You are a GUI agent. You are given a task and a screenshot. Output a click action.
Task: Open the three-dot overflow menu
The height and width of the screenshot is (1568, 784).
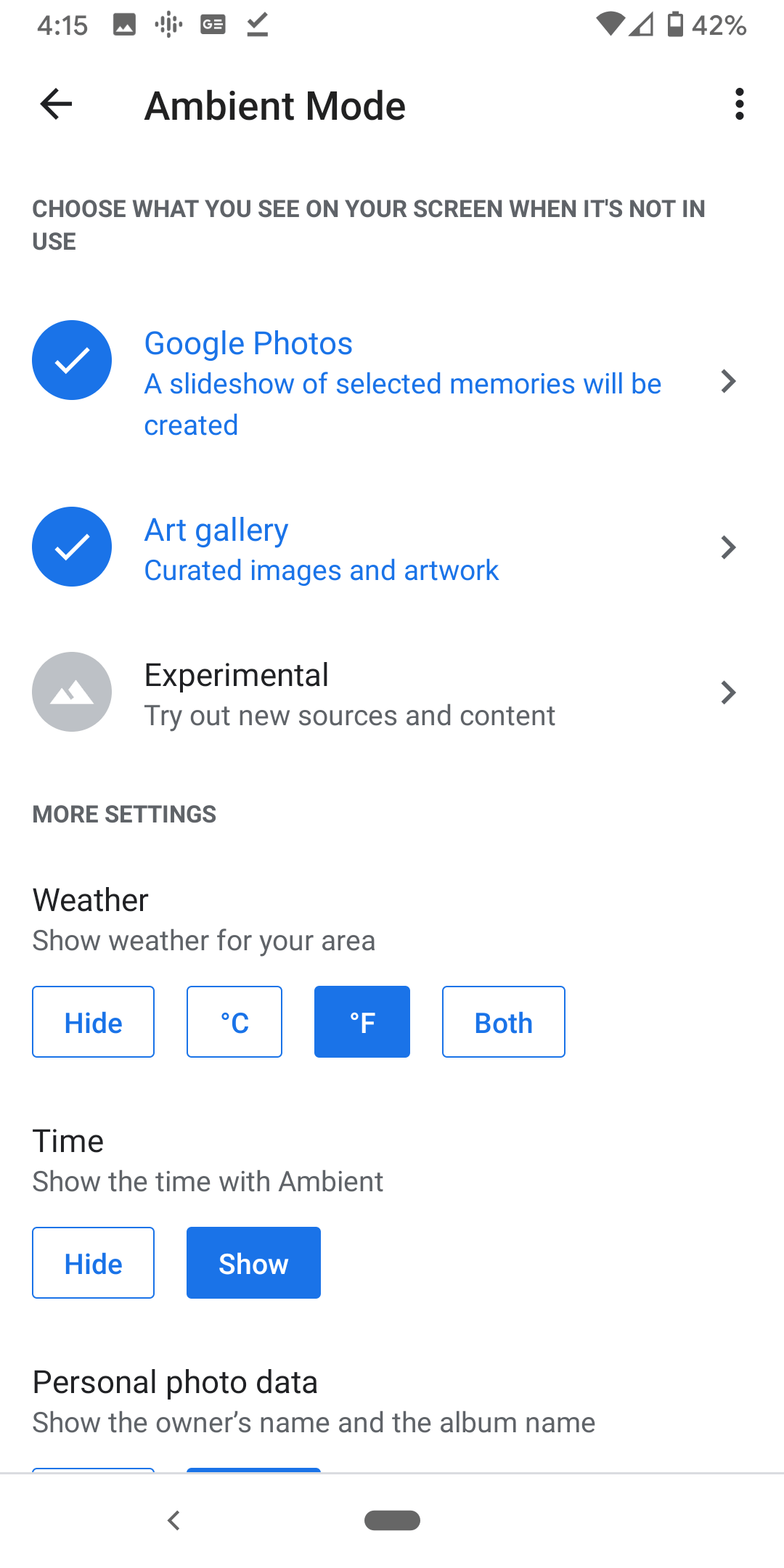[x=739, y=105]
